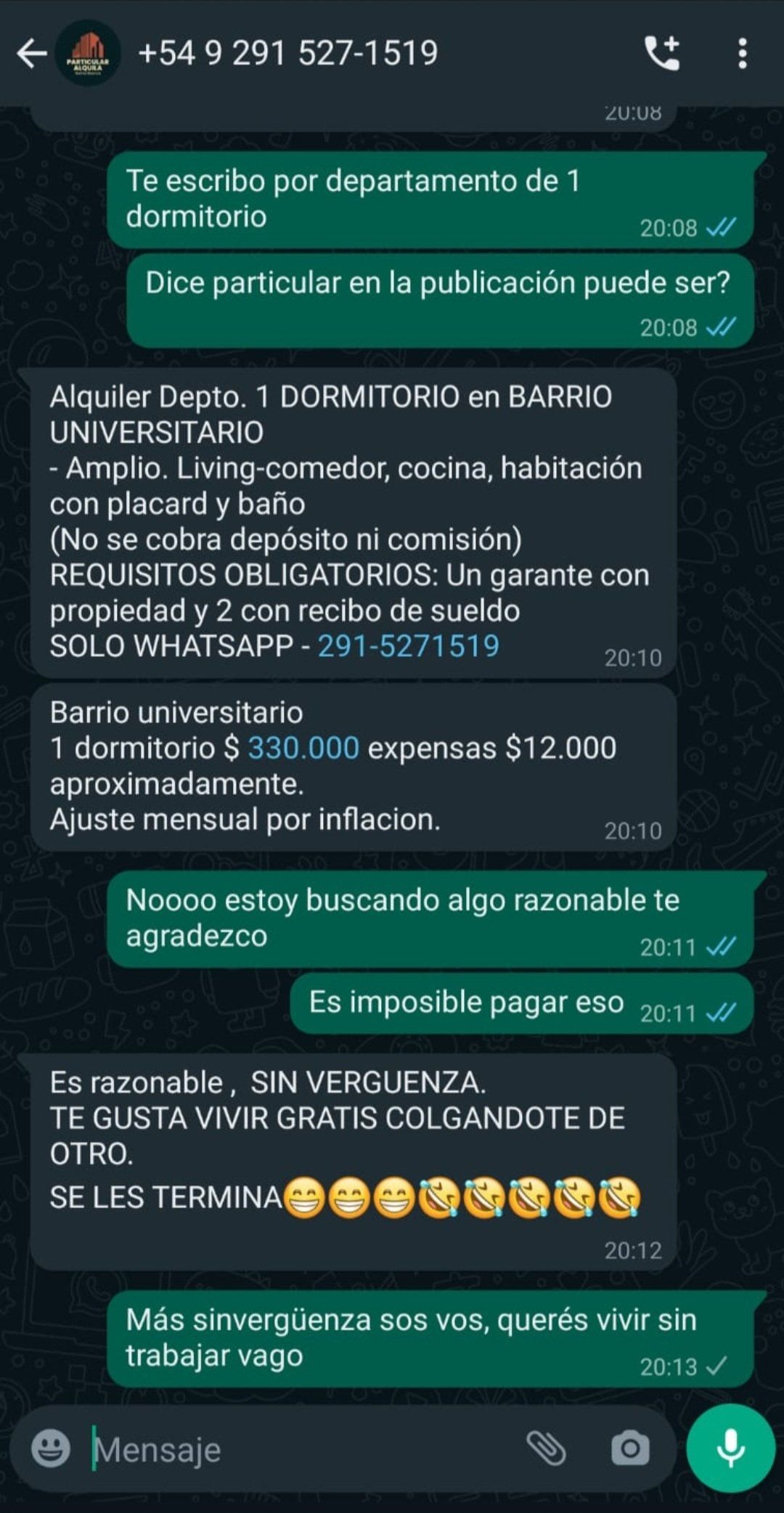Open the overflow menu
Viewport: 784px width, 1513px height.
point(742,54)
